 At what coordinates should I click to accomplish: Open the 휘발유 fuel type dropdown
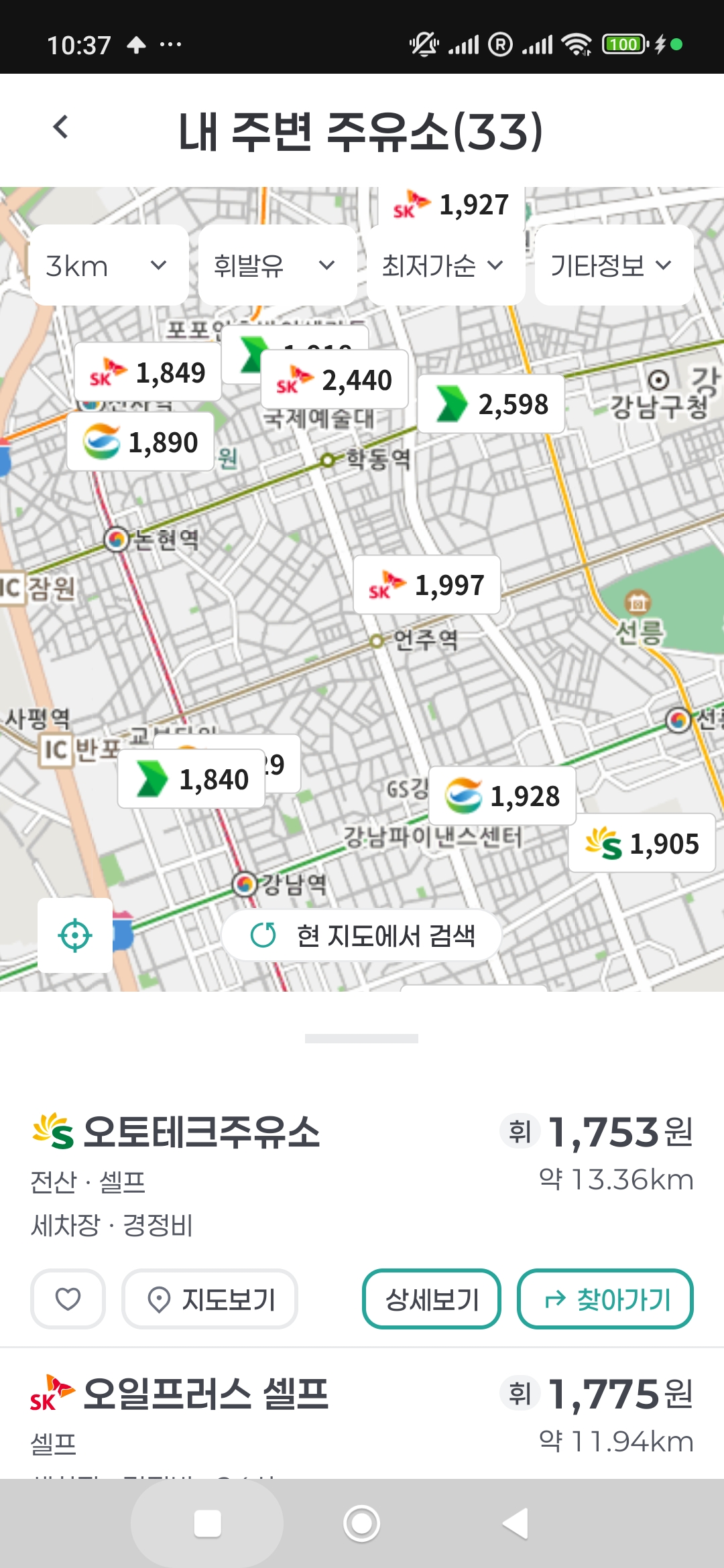[x=276, y=265]
